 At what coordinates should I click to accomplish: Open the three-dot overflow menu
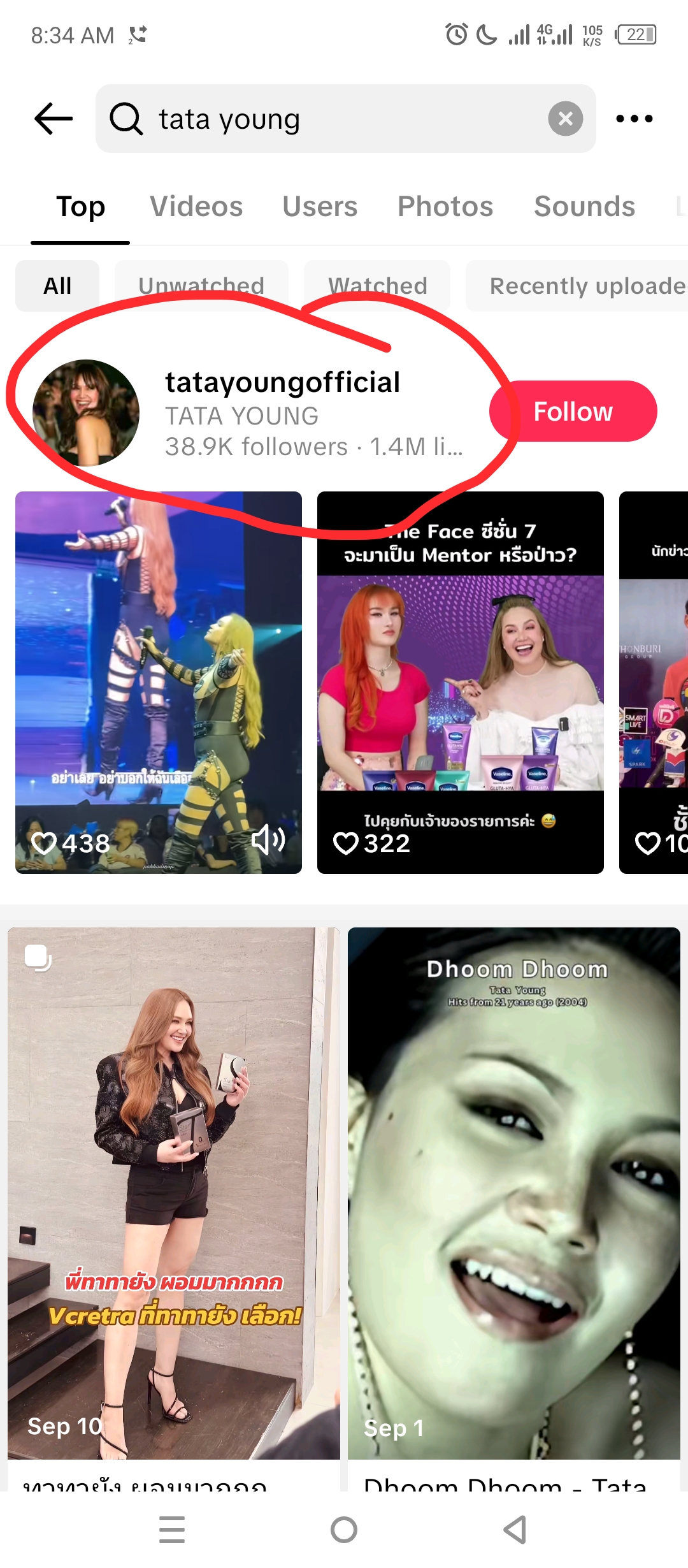[x=634, y=119]
